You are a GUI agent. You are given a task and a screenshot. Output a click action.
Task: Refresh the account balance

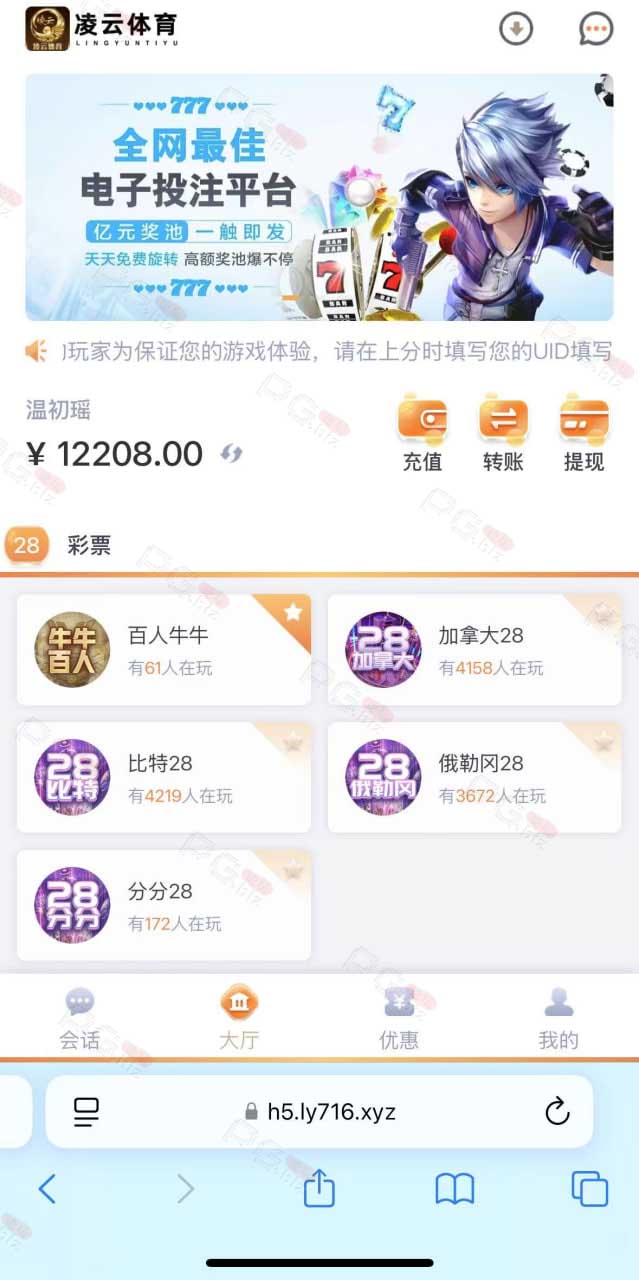coord(232,453)
